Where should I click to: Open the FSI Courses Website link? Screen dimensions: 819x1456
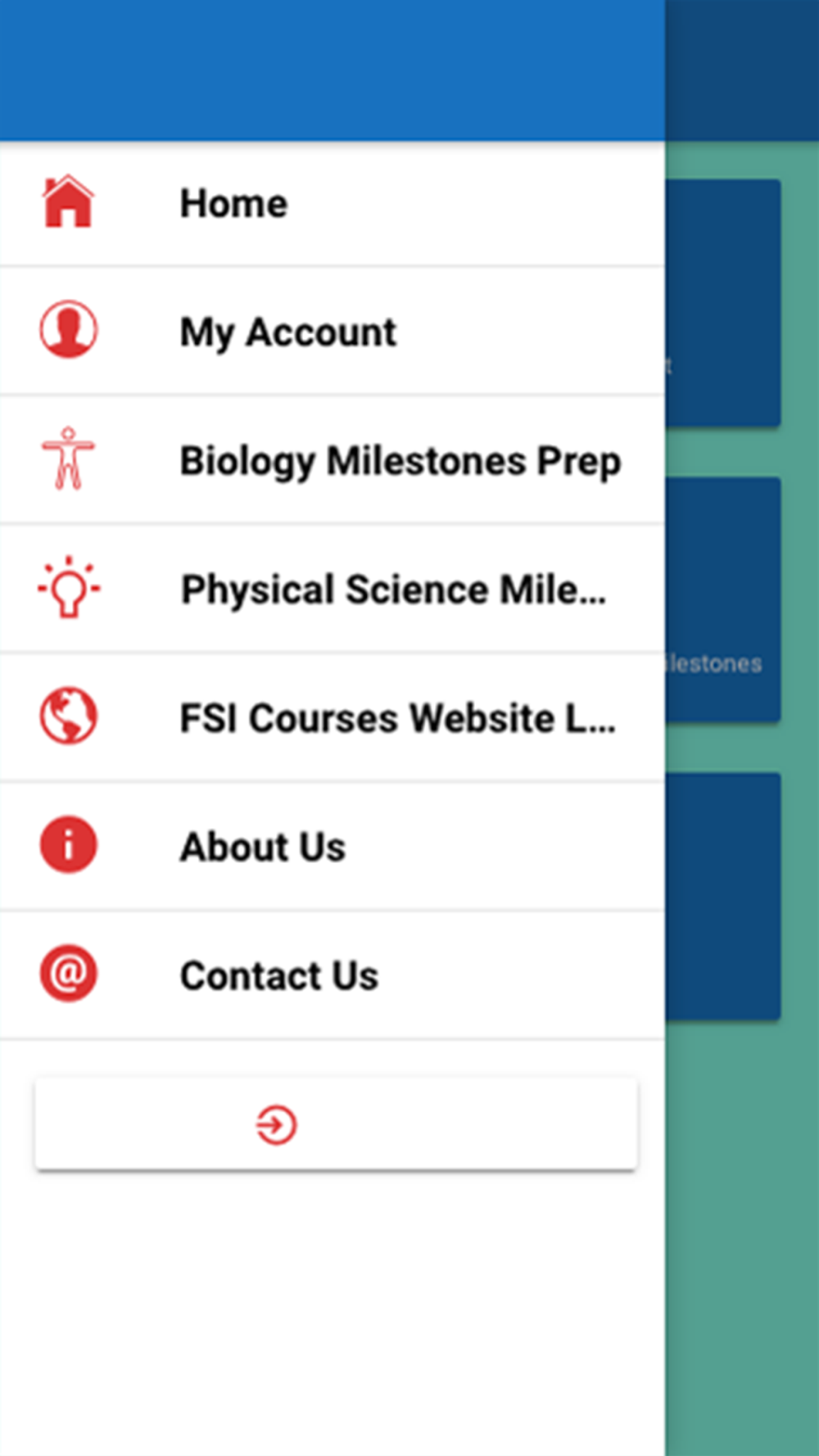[397, 717]
